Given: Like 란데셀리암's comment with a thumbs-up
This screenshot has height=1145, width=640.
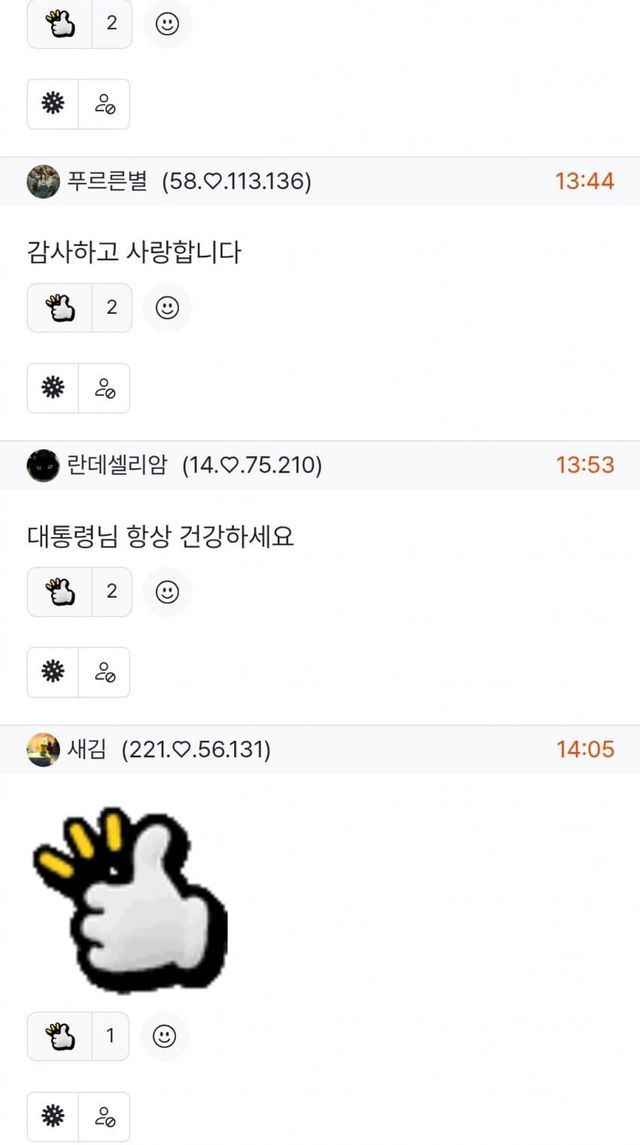Looking at the screenshot, I should [x=59, y=592].
